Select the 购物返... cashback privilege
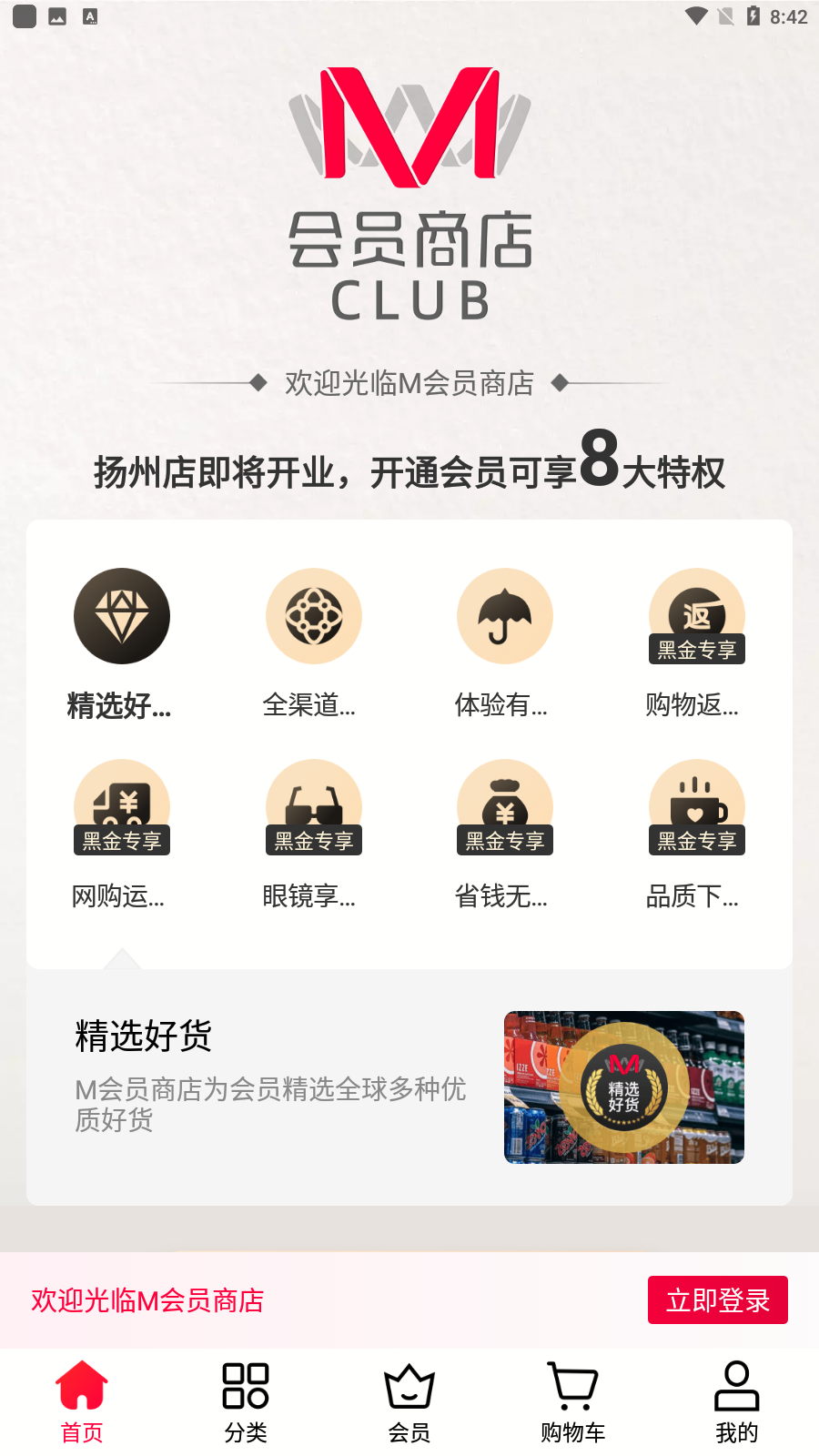This screenshot has height=1456, width=819. 697,616
